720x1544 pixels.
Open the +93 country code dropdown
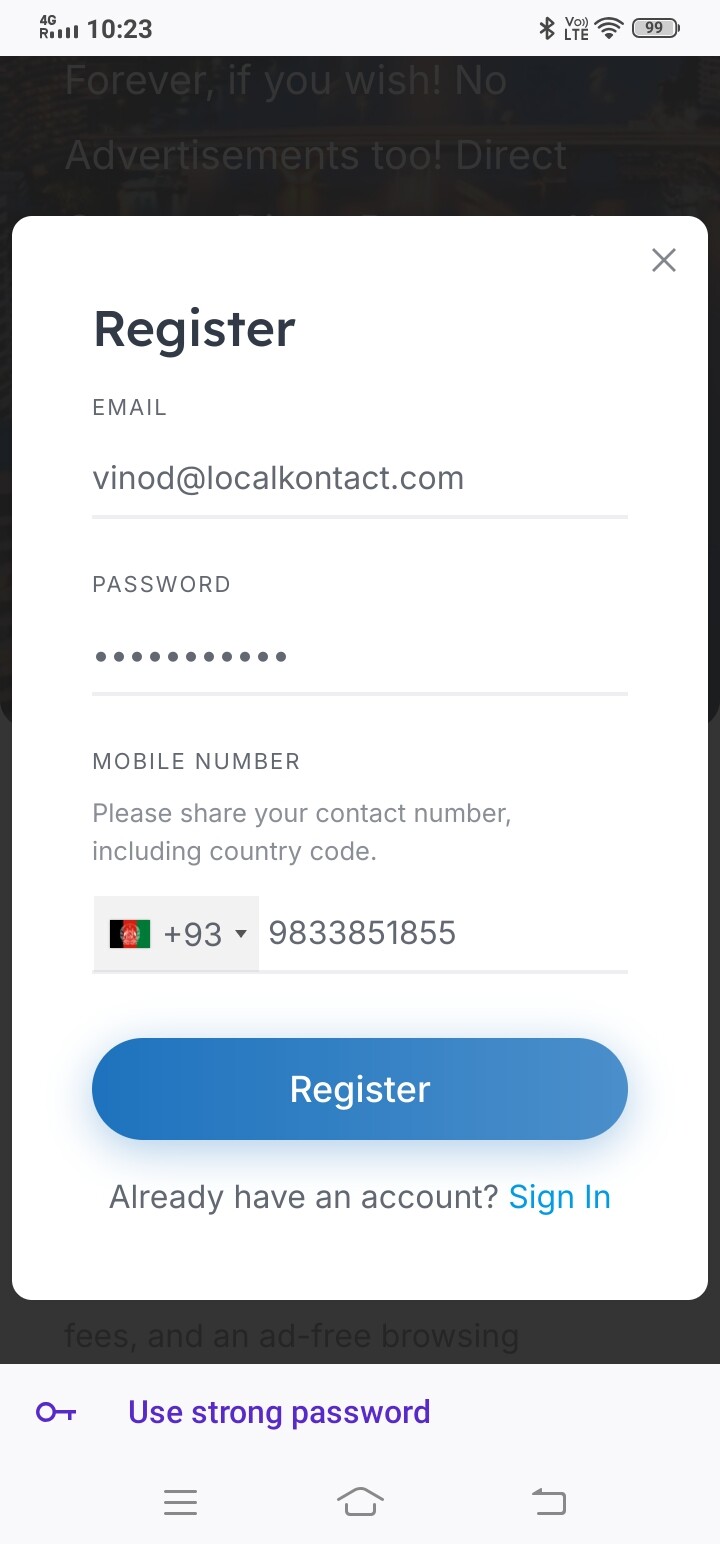click(177, 934)
